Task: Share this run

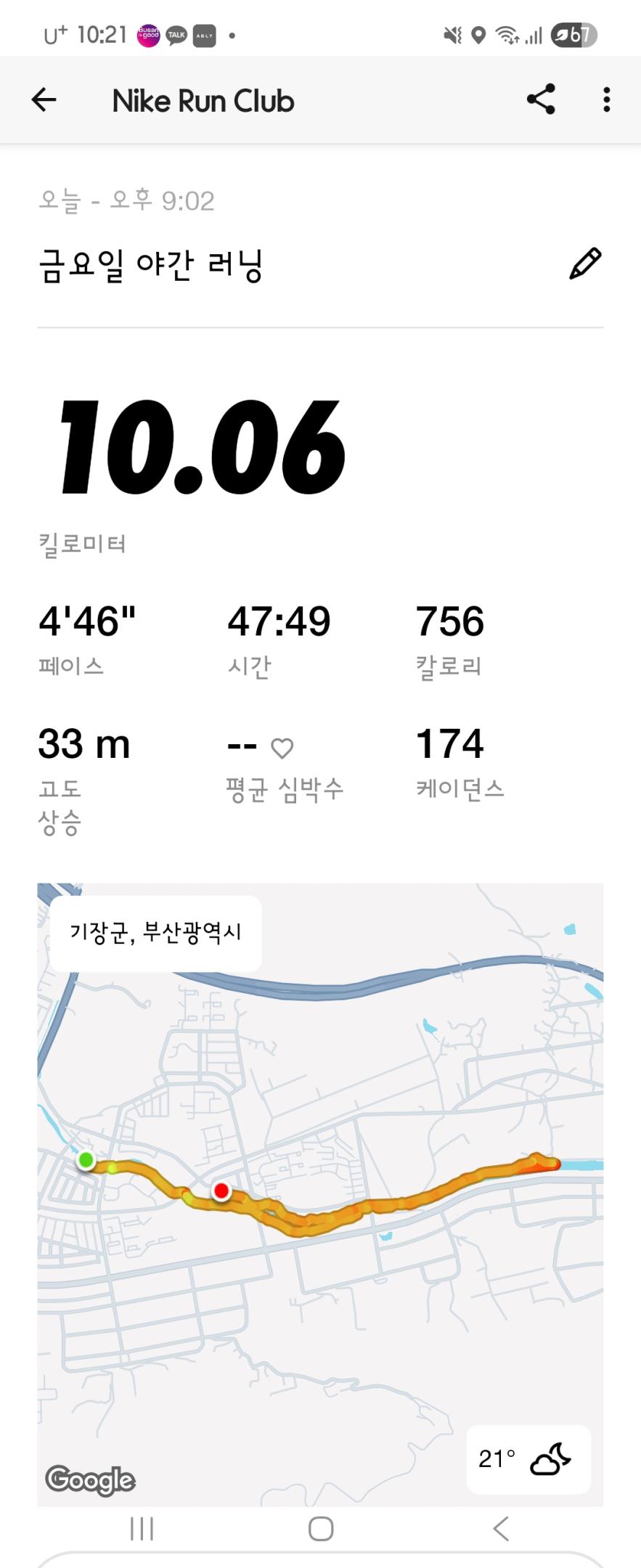Action: [x=541, y=99]
